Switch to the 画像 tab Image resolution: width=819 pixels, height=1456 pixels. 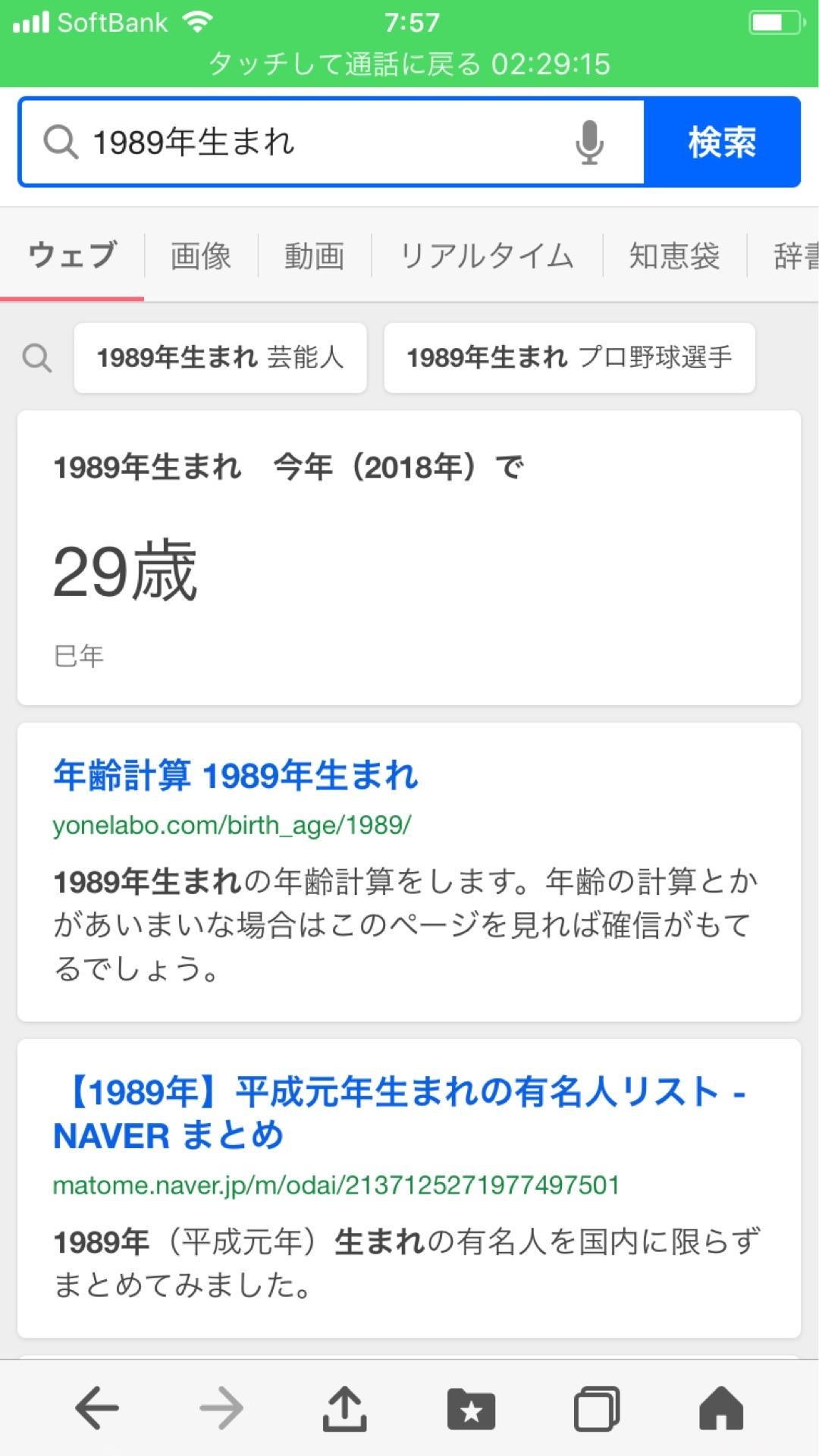click(199, 256)
